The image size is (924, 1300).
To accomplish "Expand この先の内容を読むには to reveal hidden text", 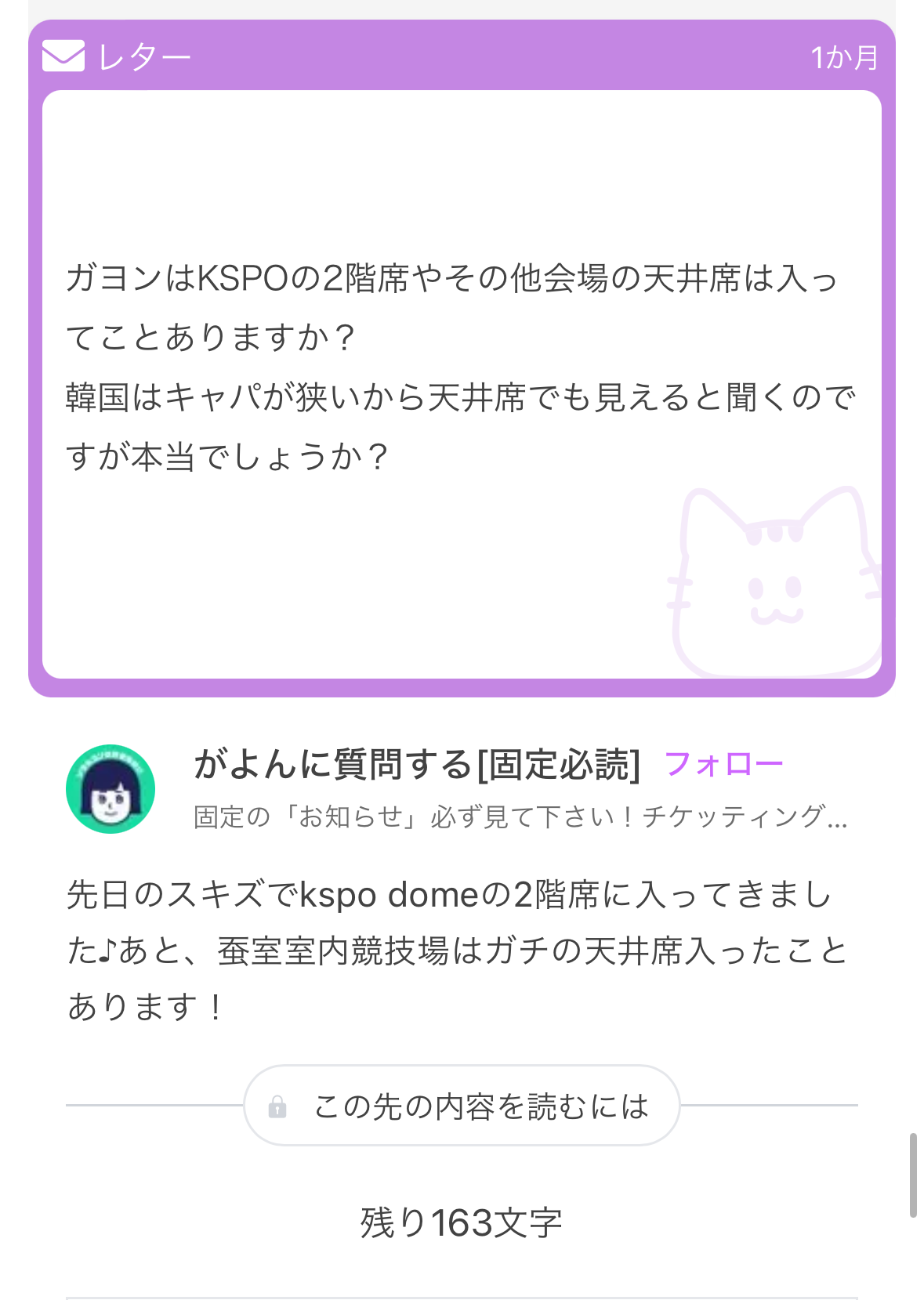I will coord(462,1106).
